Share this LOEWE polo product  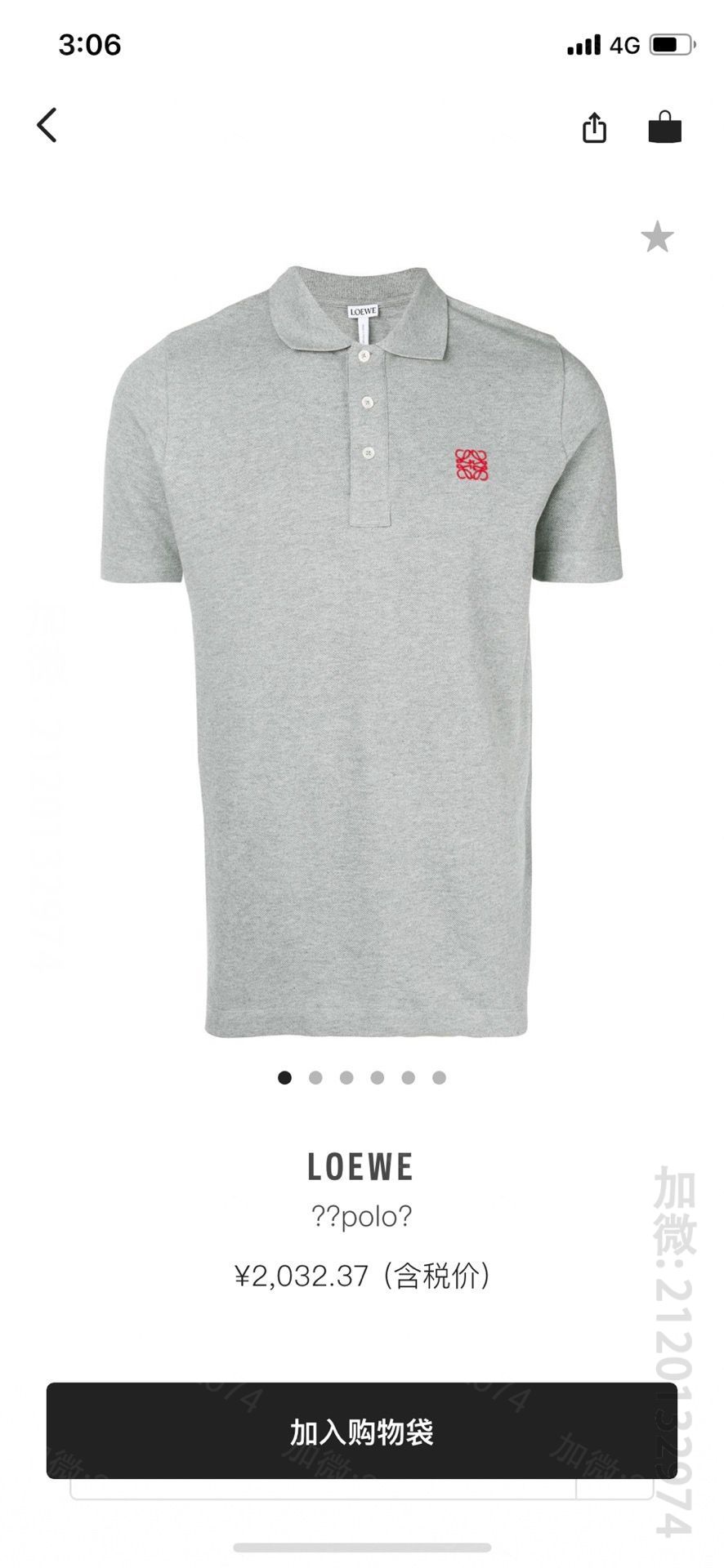tap(594, 127)
